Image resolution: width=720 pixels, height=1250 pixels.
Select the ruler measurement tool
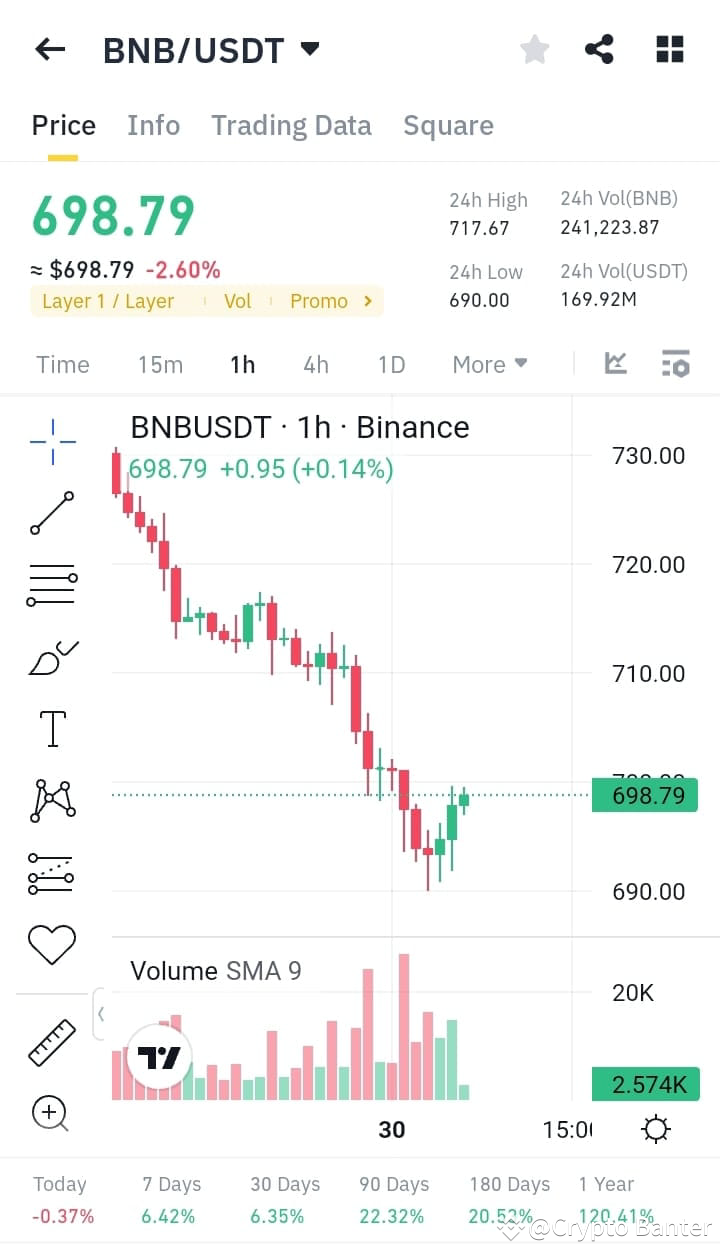pos(52,1042)
